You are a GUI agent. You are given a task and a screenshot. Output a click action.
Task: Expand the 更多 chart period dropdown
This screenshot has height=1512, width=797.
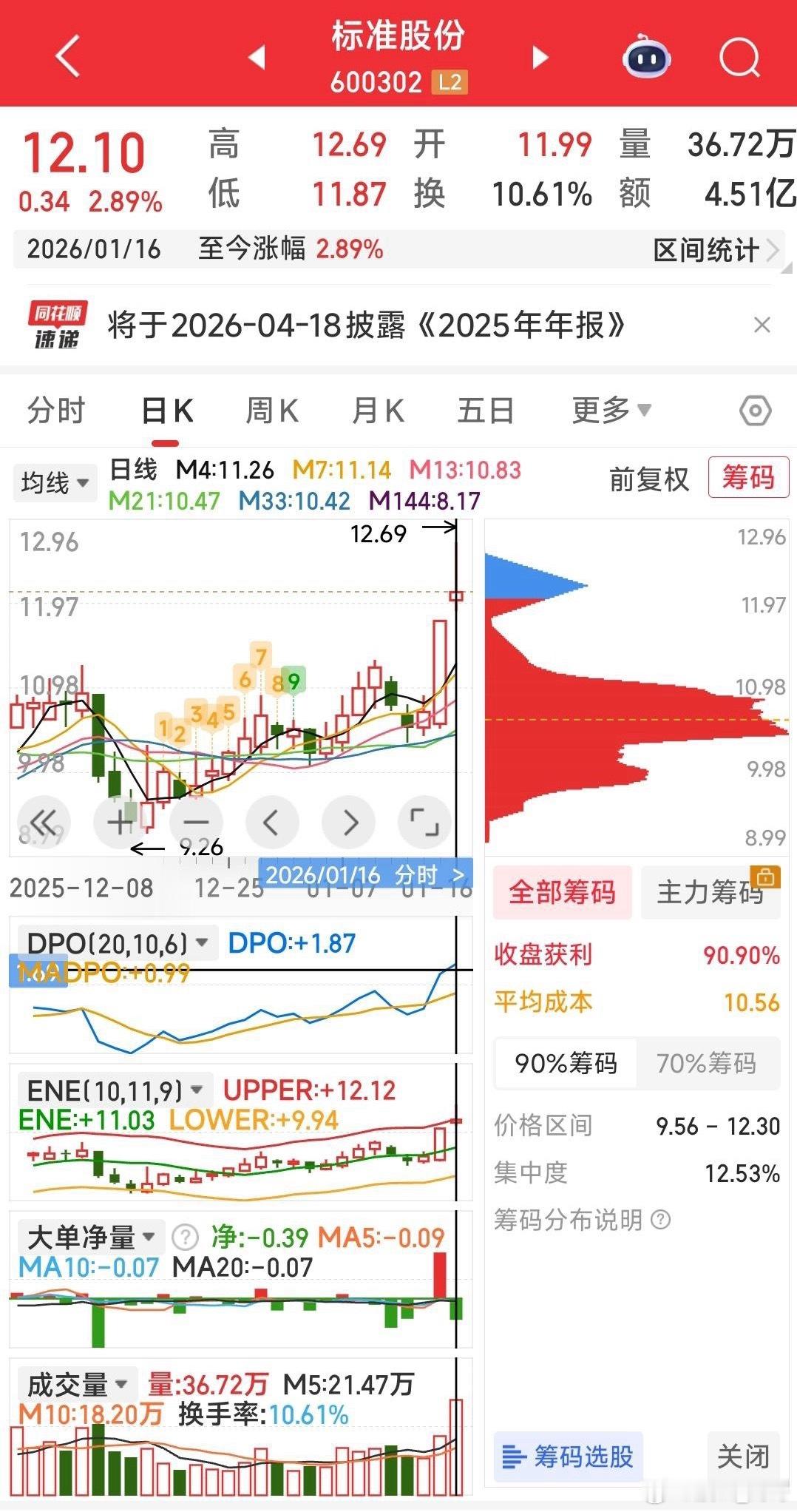click(x=611, y=410)
